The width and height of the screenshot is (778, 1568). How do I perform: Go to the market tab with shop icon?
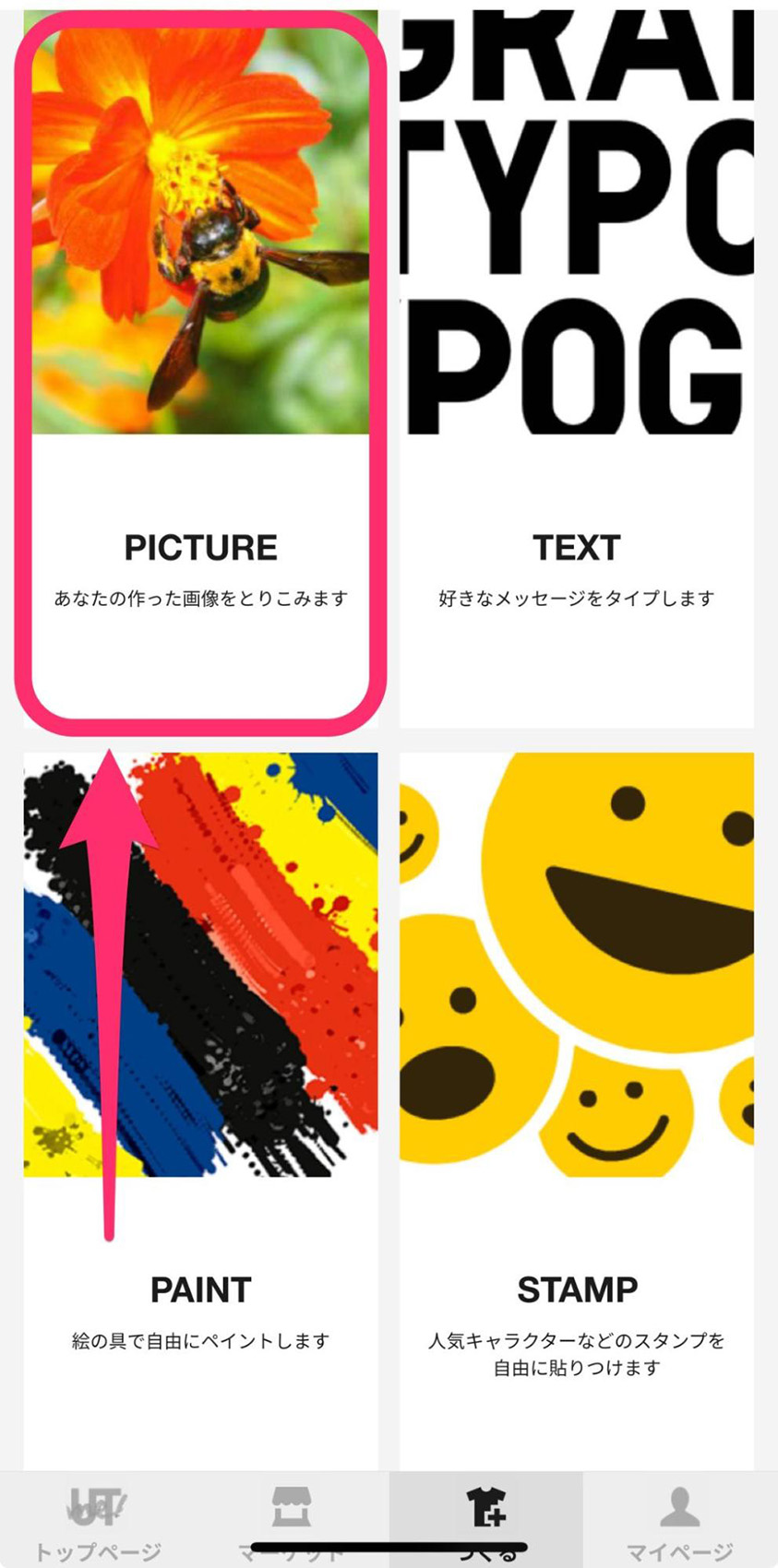pyautogui.click(x=292, y=1520)
